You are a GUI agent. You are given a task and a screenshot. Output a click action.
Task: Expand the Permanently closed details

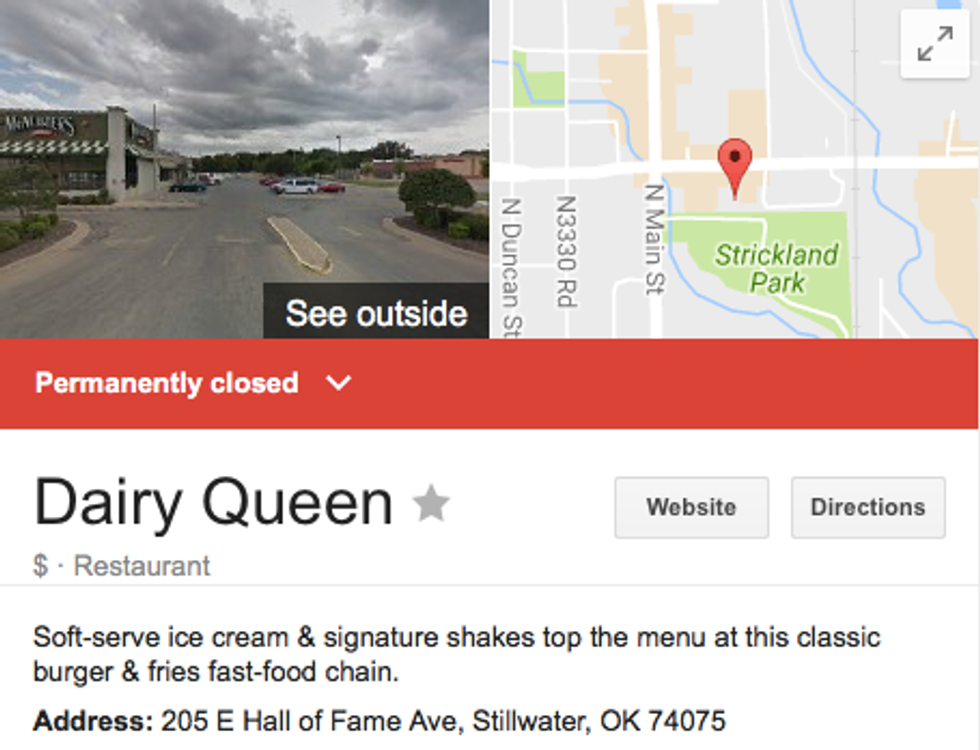(339, 383)
